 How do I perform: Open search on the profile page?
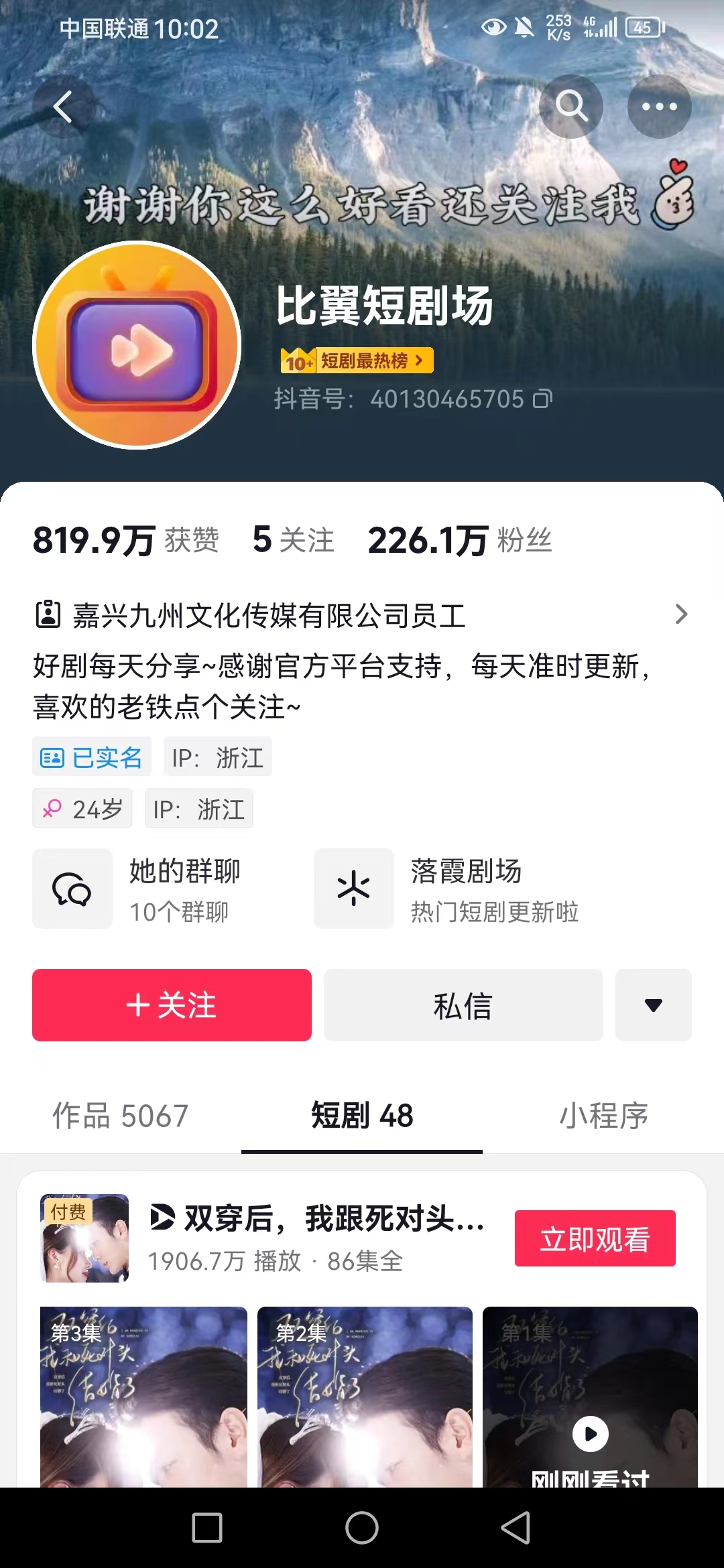click(570, 105)
